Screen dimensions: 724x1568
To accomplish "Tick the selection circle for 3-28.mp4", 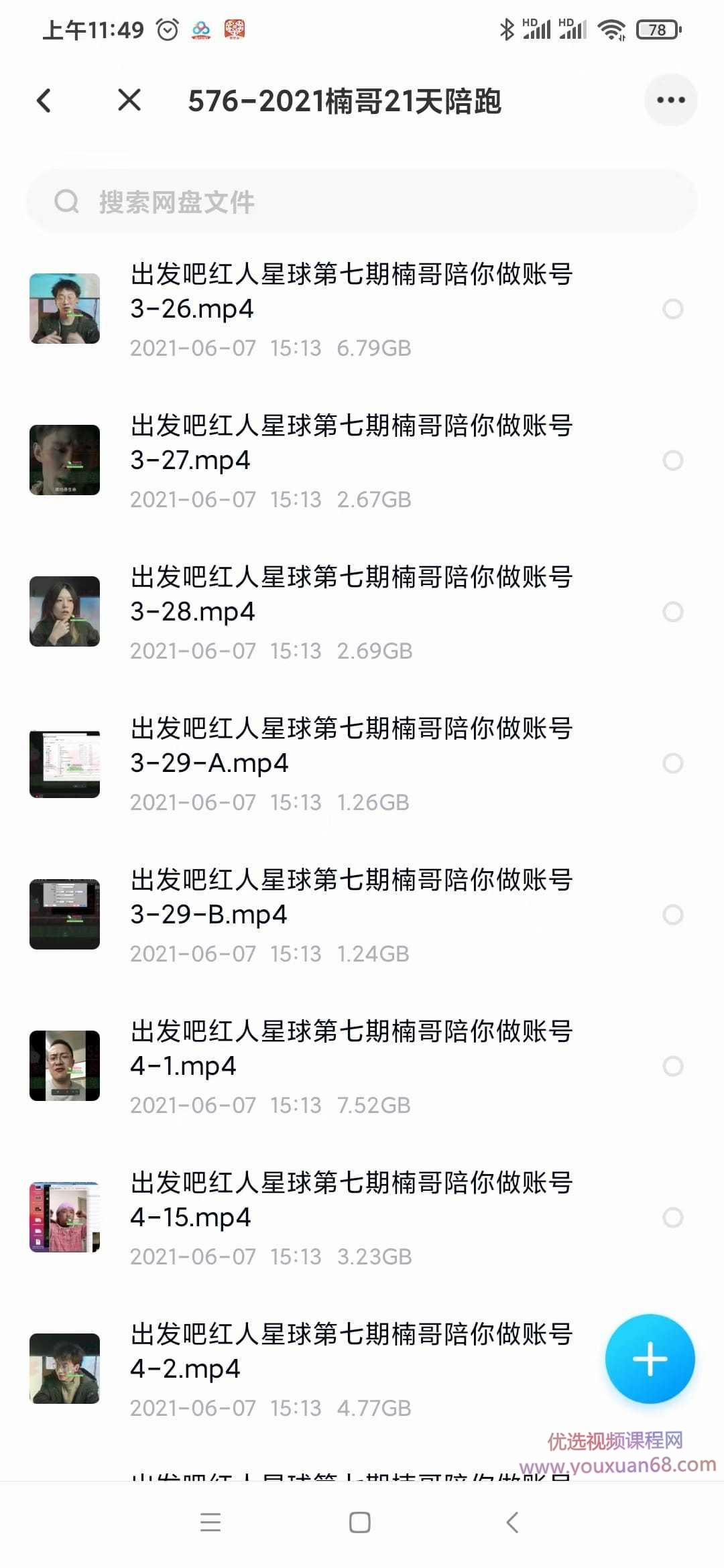I will point(672,612).
